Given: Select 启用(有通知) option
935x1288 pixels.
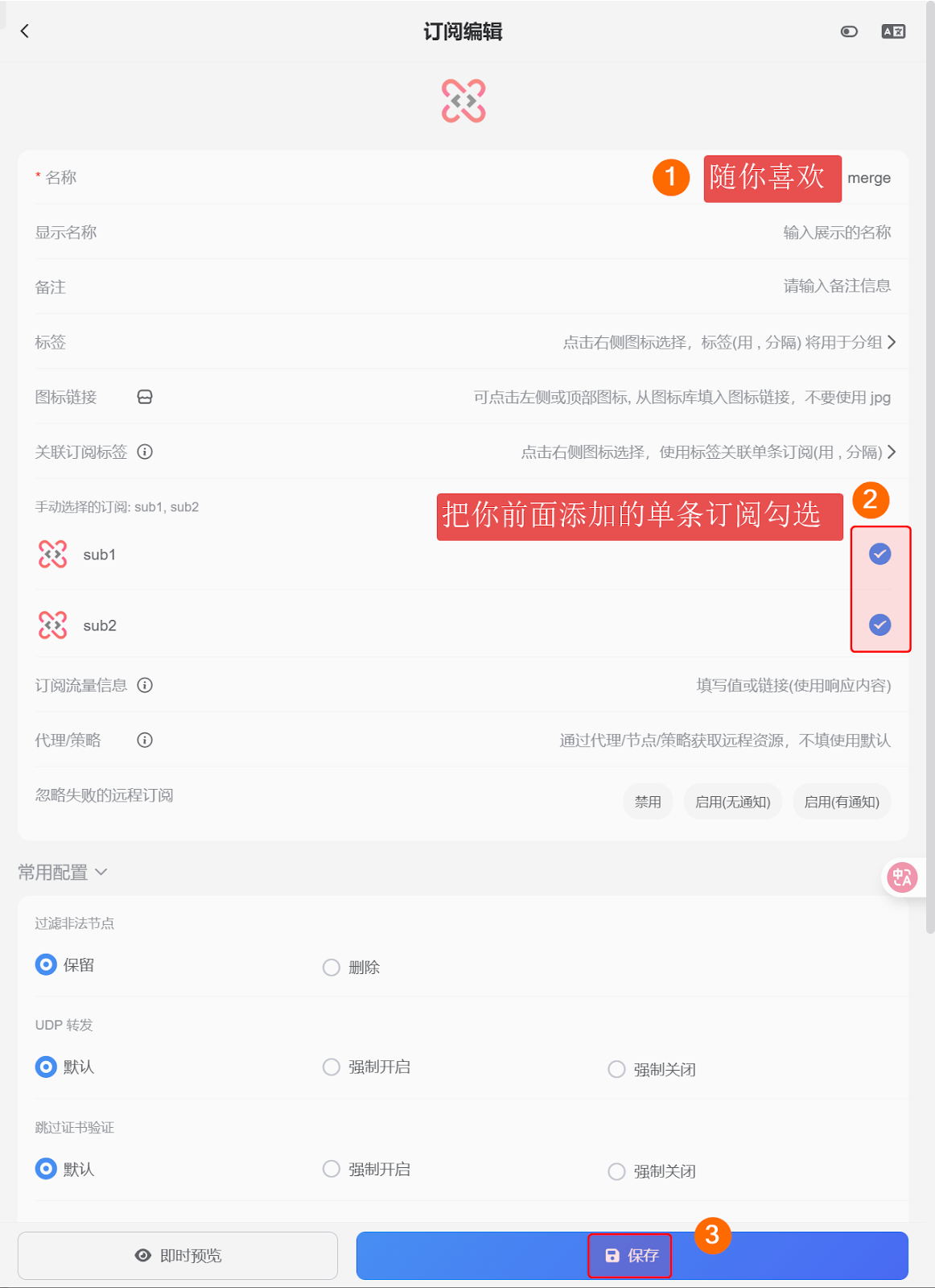Looking at the screenshot, I should (842, 802).
